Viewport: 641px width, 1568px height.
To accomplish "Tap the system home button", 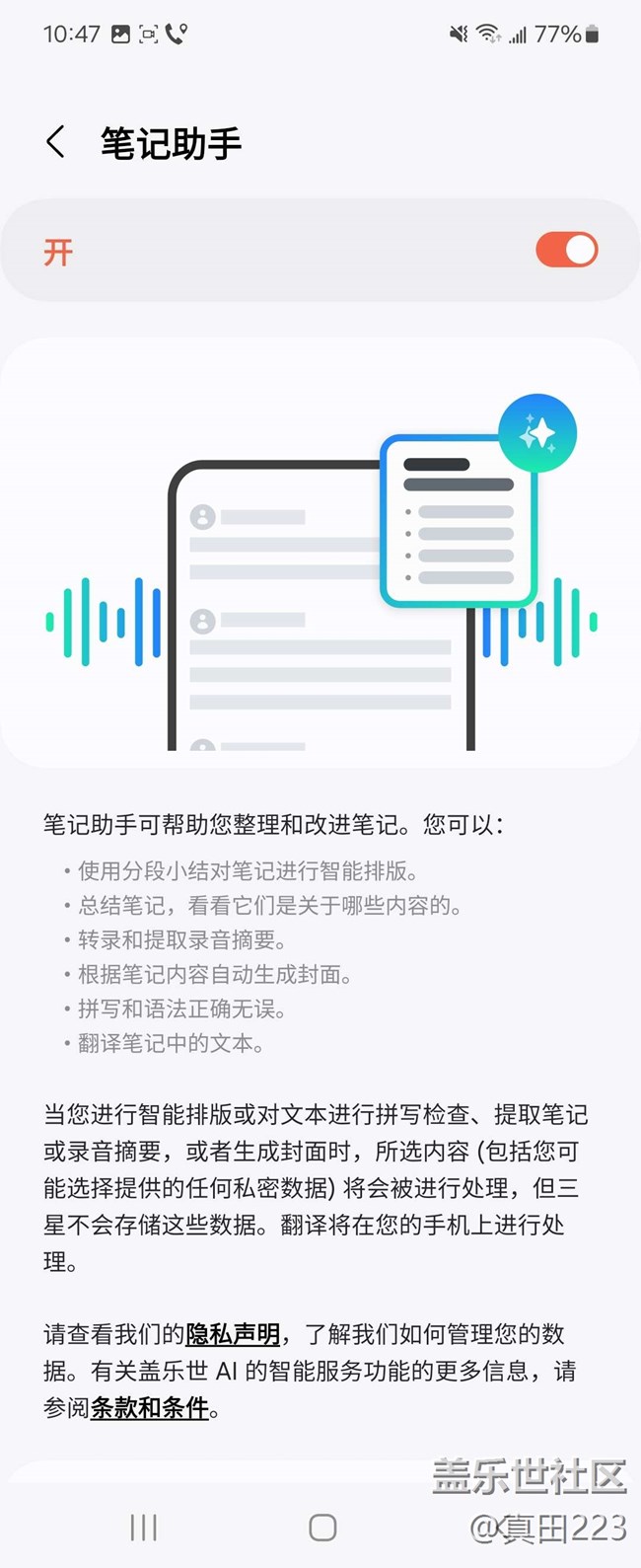I will [322, 1528].
